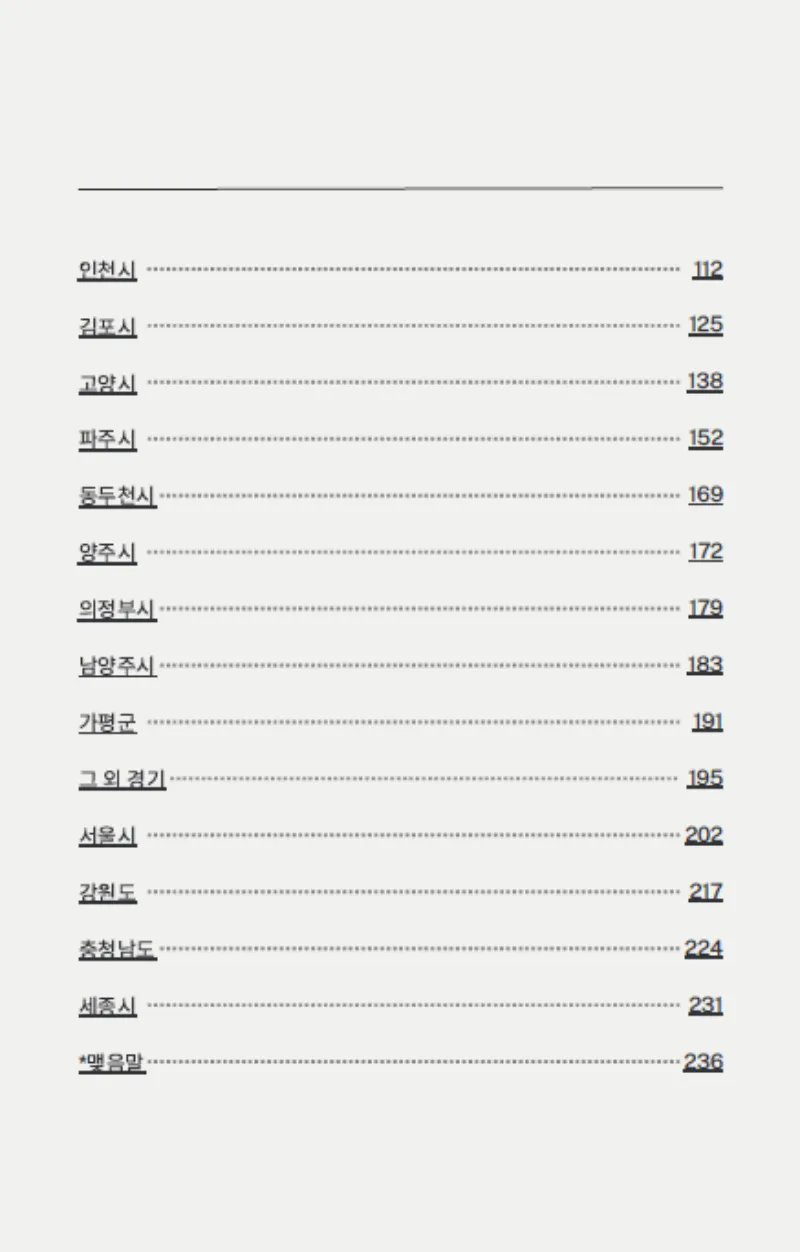800x1252 pixels.
Task: Open the 고양시 chapter link
Action: (x=107, y=383)
